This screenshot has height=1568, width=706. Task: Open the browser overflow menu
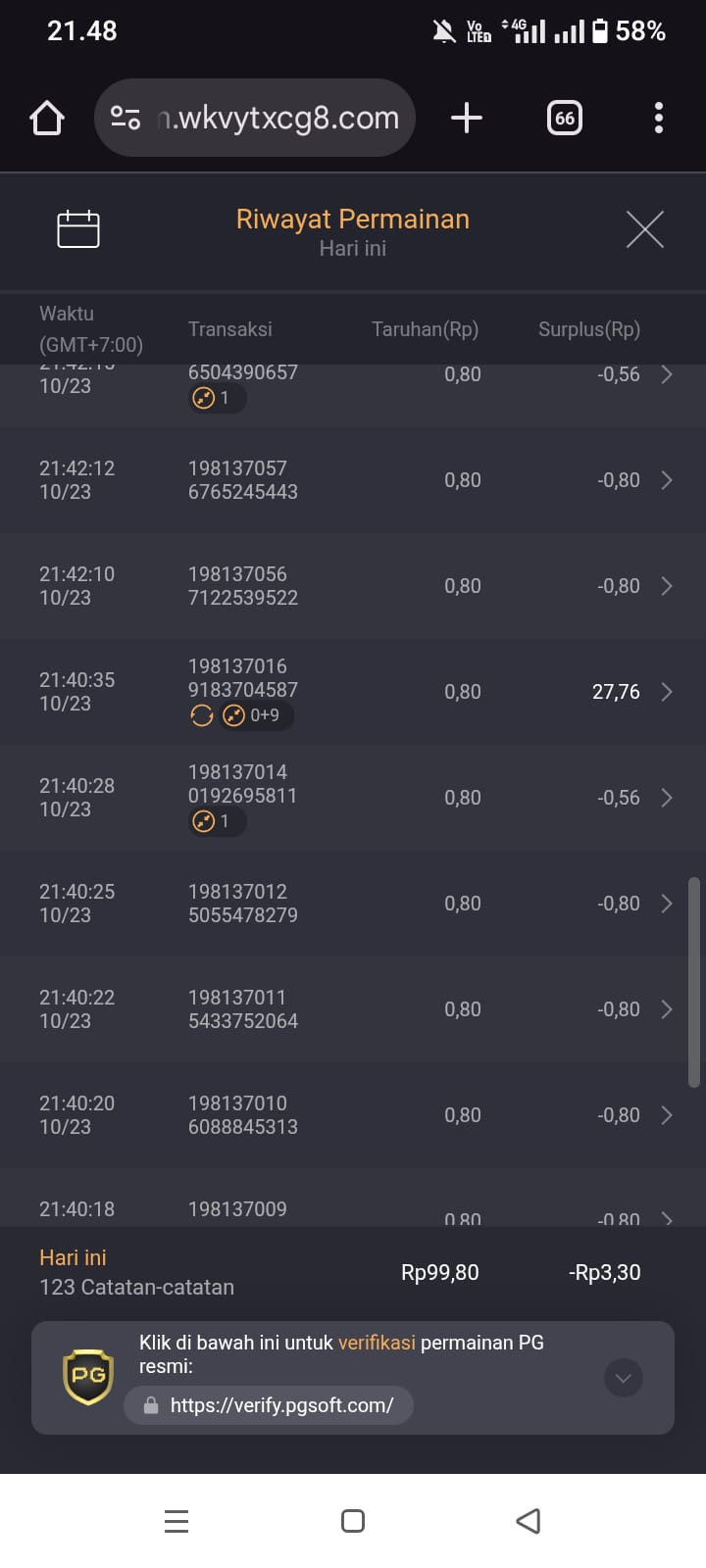[659, 119]
